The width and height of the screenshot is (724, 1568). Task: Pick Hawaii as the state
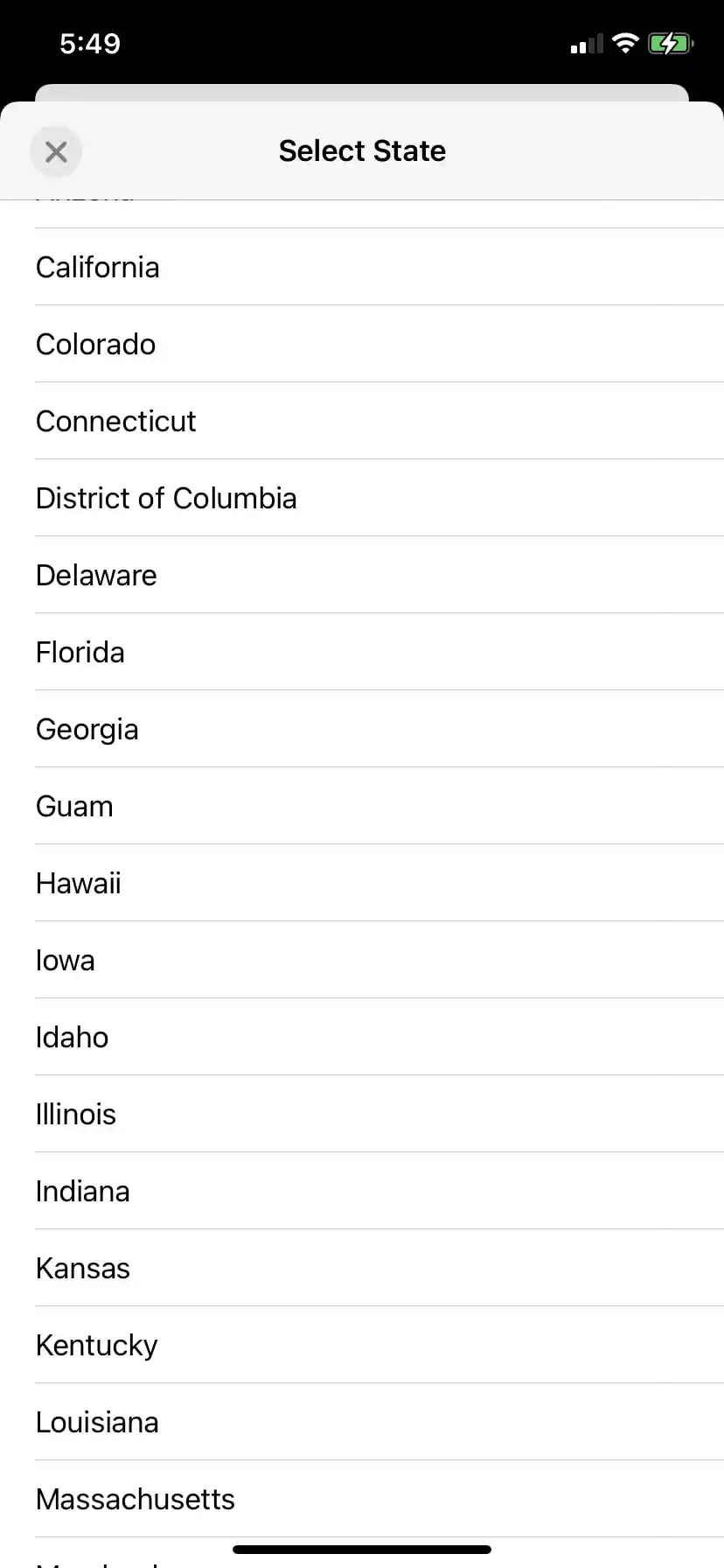[362, 883]
